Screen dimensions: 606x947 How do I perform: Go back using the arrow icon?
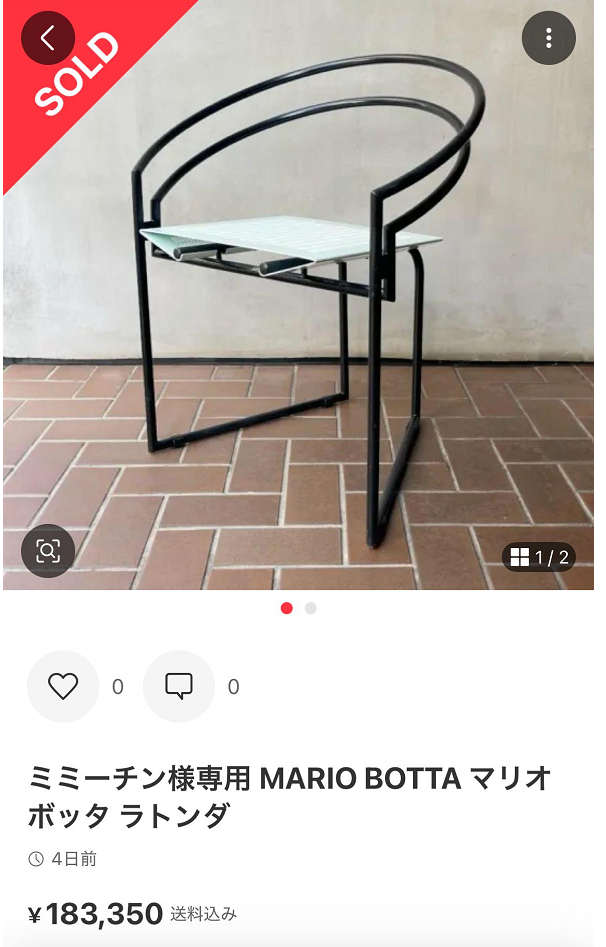tap(48, 38)
